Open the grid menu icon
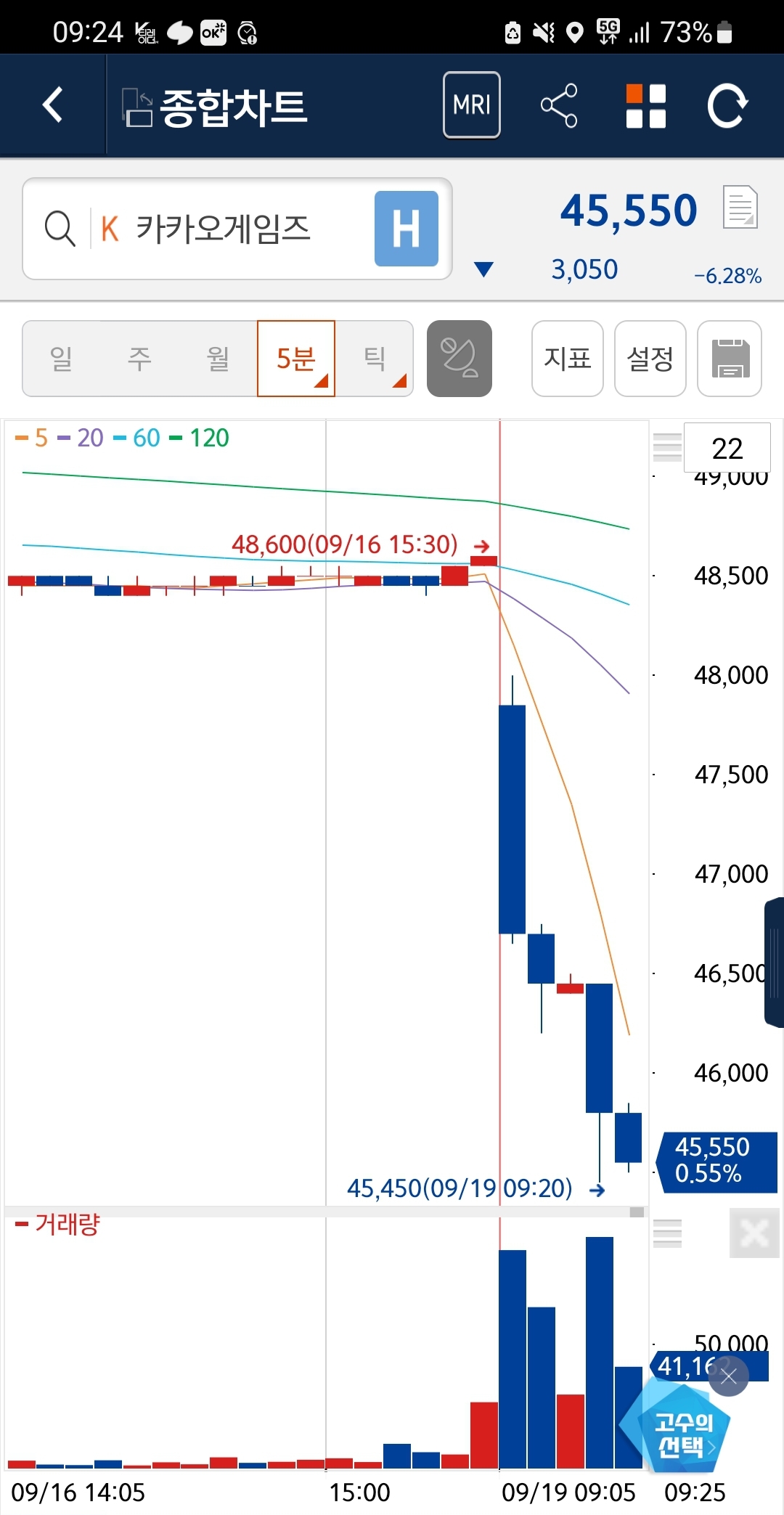784x1515 pixels. [x=646, y=106]
